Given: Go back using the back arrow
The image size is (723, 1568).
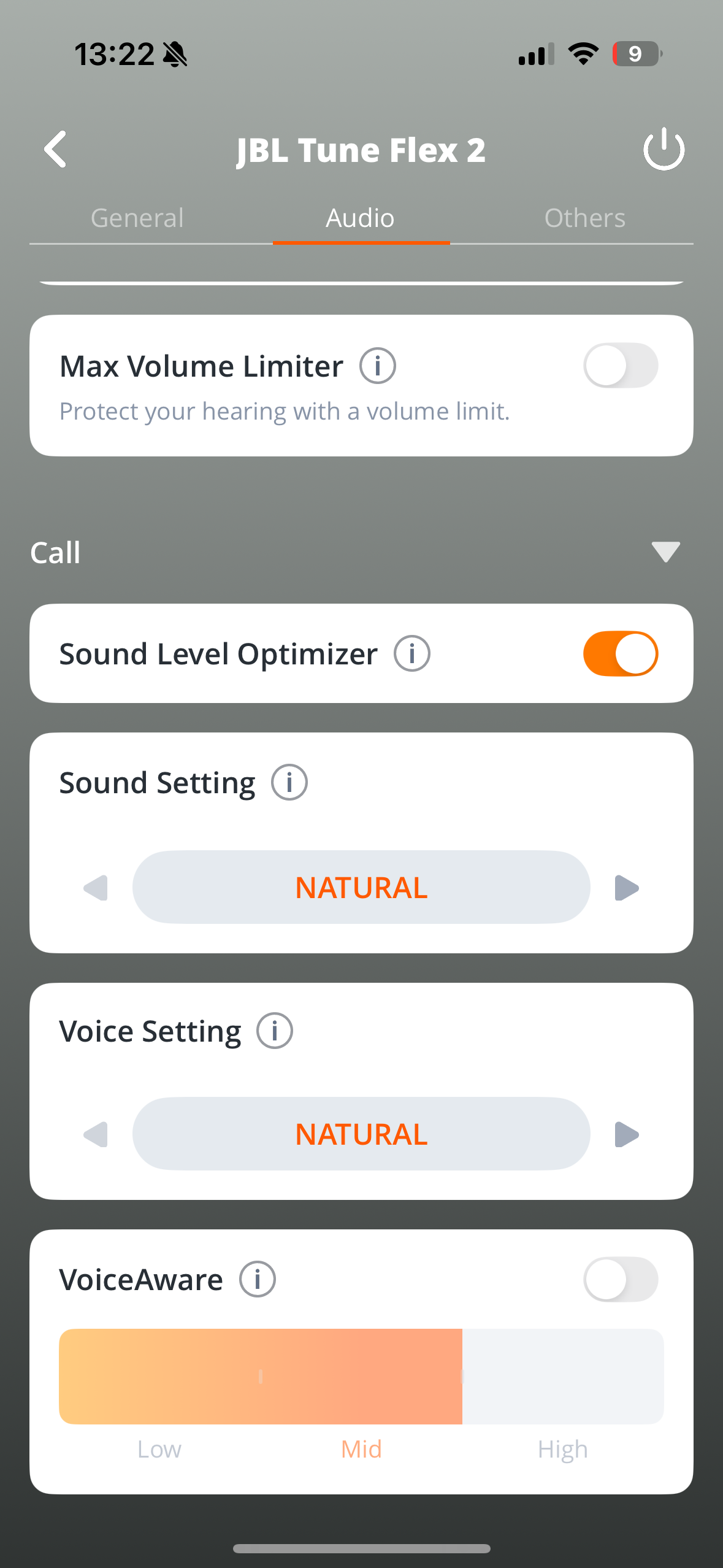Looking at the screenshot, I should tap(56, 149).
